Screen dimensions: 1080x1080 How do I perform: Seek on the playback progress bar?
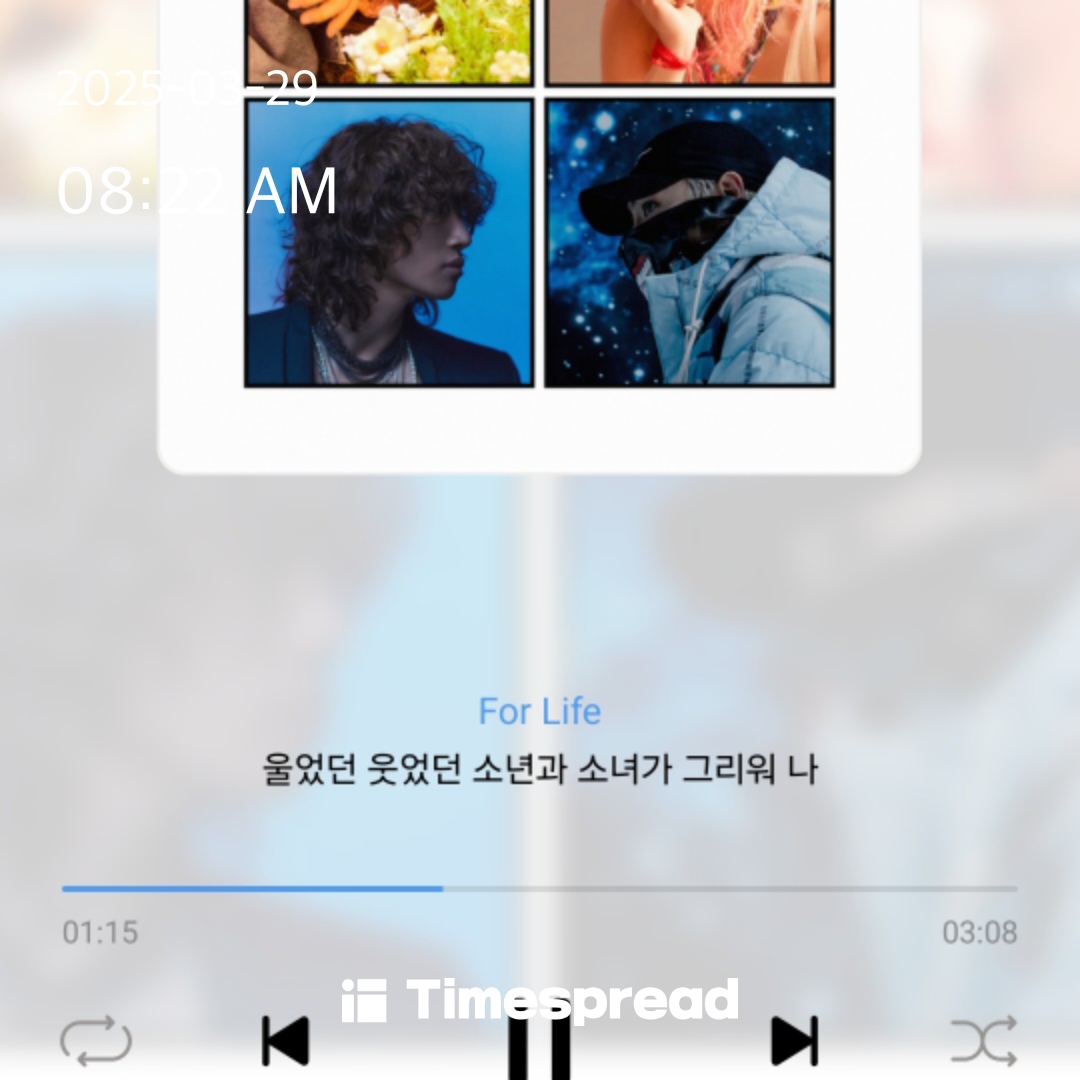click(x=539, y=889)
